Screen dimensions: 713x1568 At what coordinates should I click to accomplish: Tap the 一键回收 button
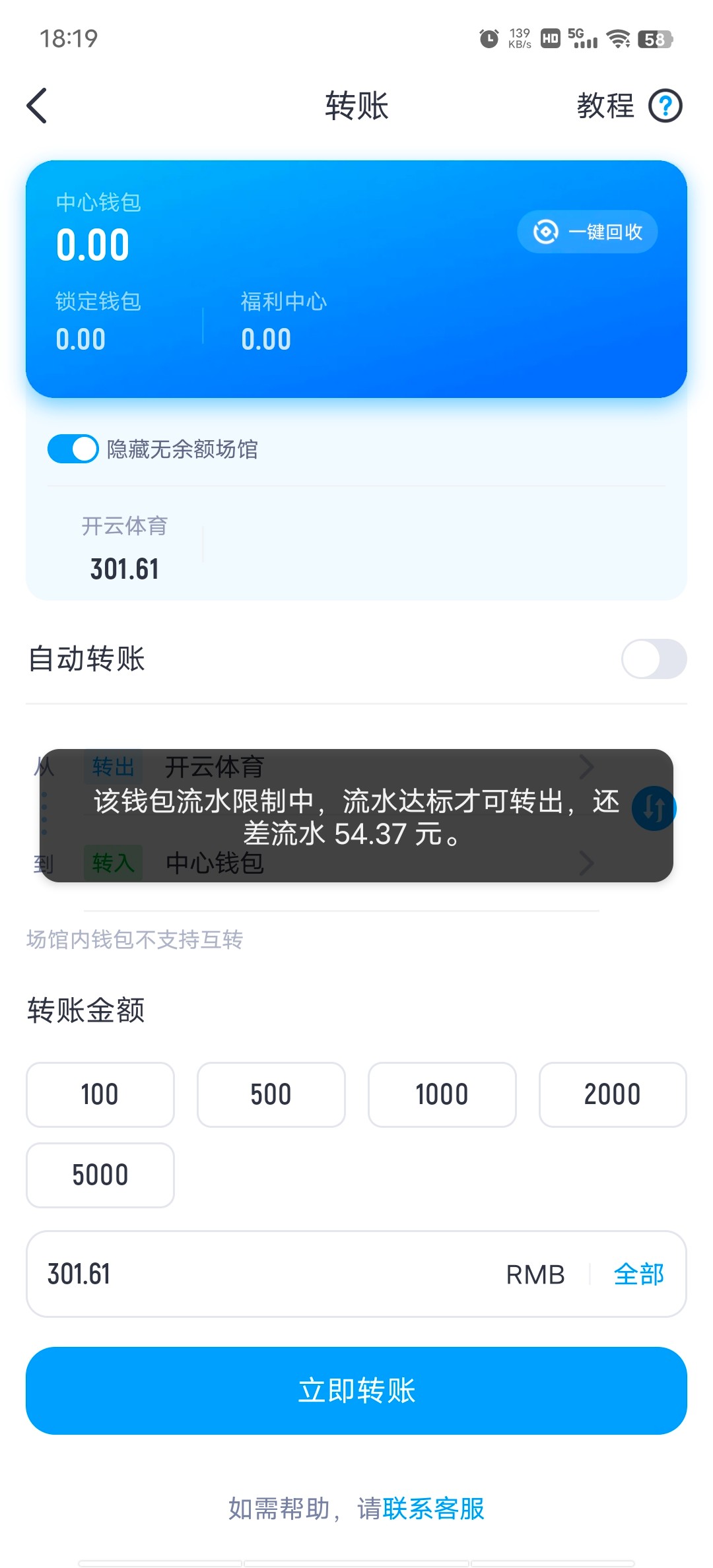tap(587, 232)
